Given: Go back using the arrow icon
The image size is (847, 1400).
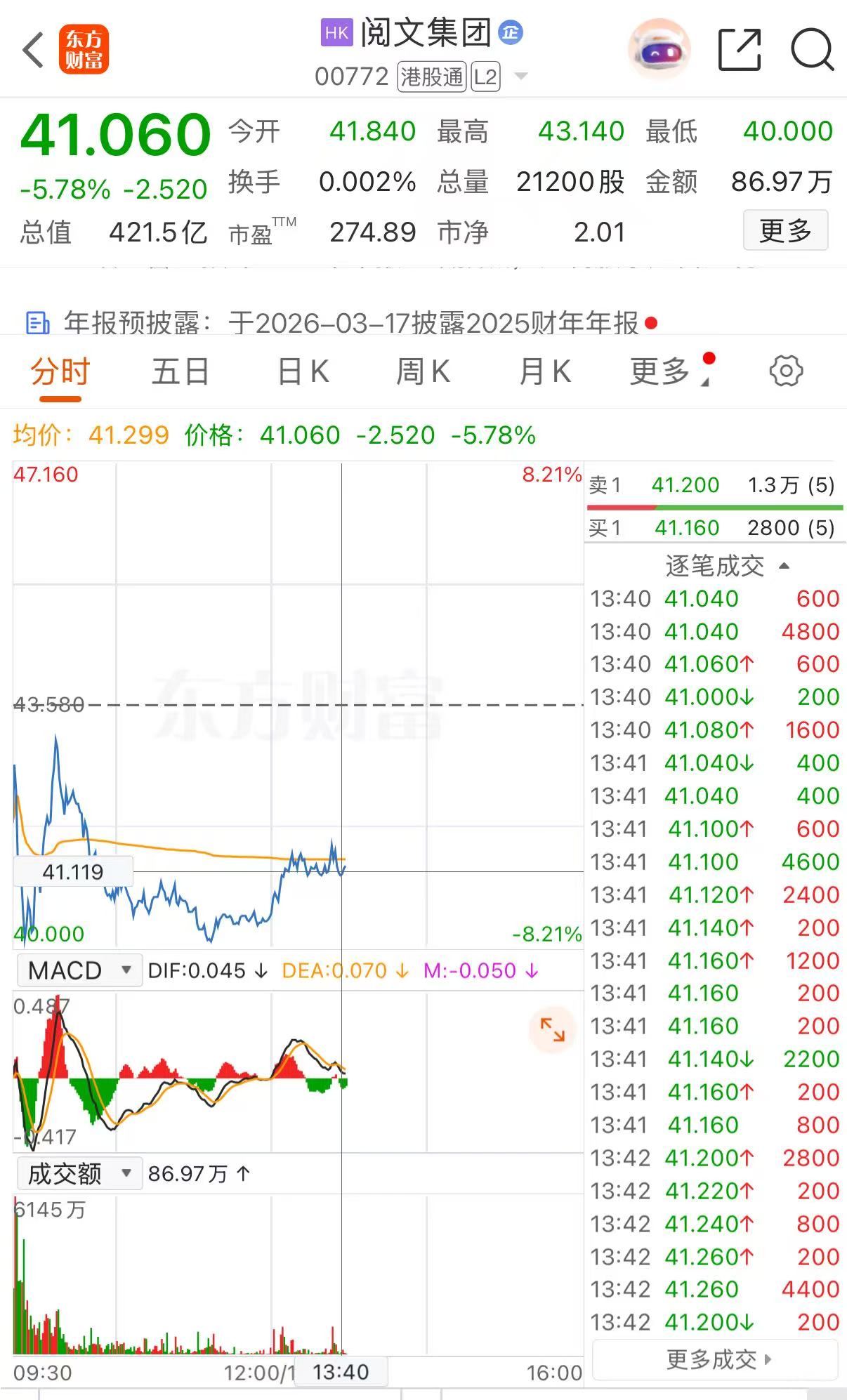Looking at the screenshot, I should click(33, 51).
